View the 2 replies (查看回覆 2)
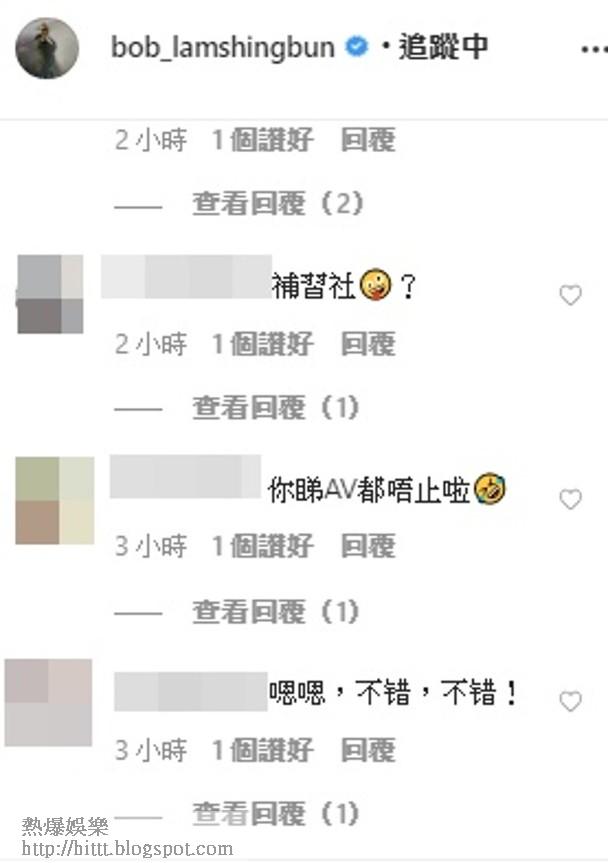The image size is (608, 863). pos(278,204)
